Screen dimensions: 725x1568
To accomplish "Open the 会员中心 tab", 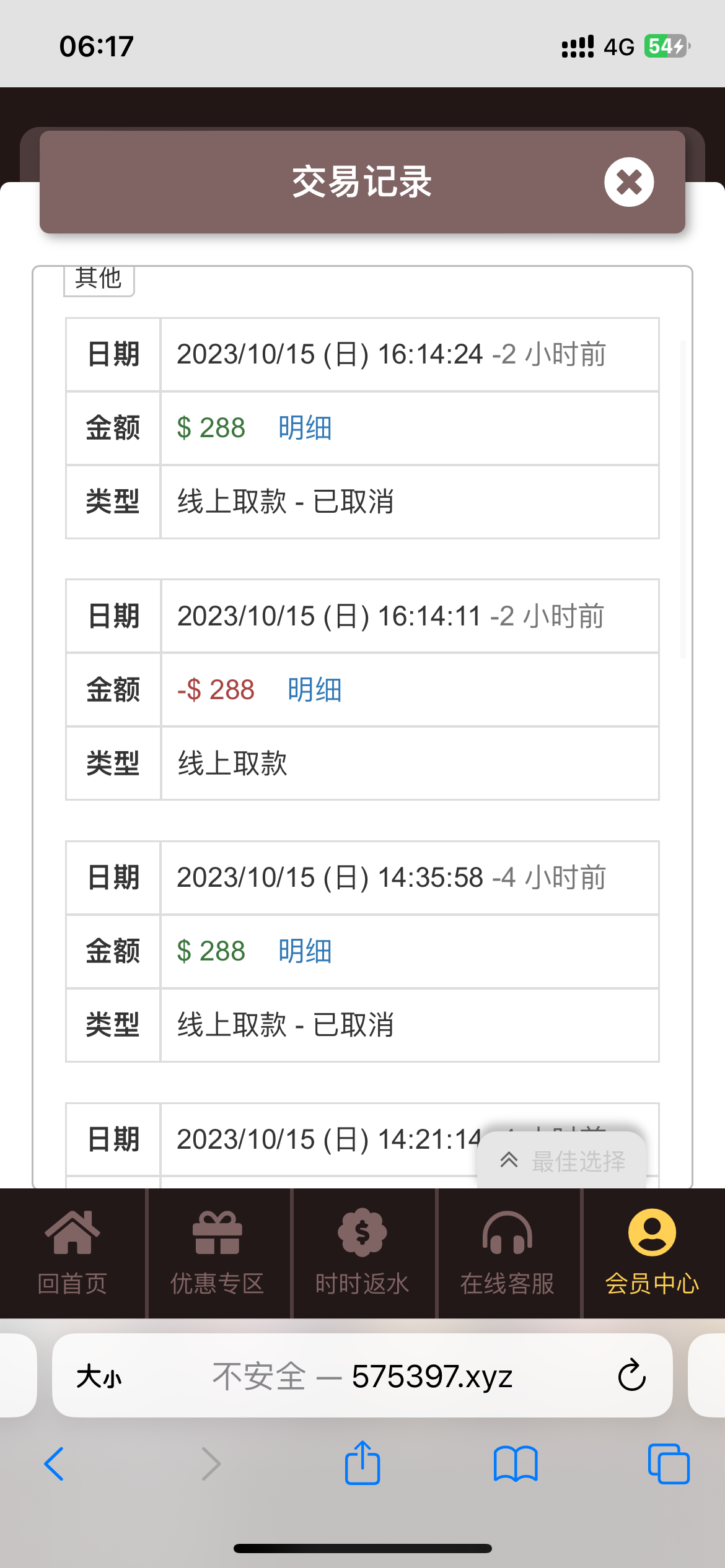I will (x=652, y=1253).
